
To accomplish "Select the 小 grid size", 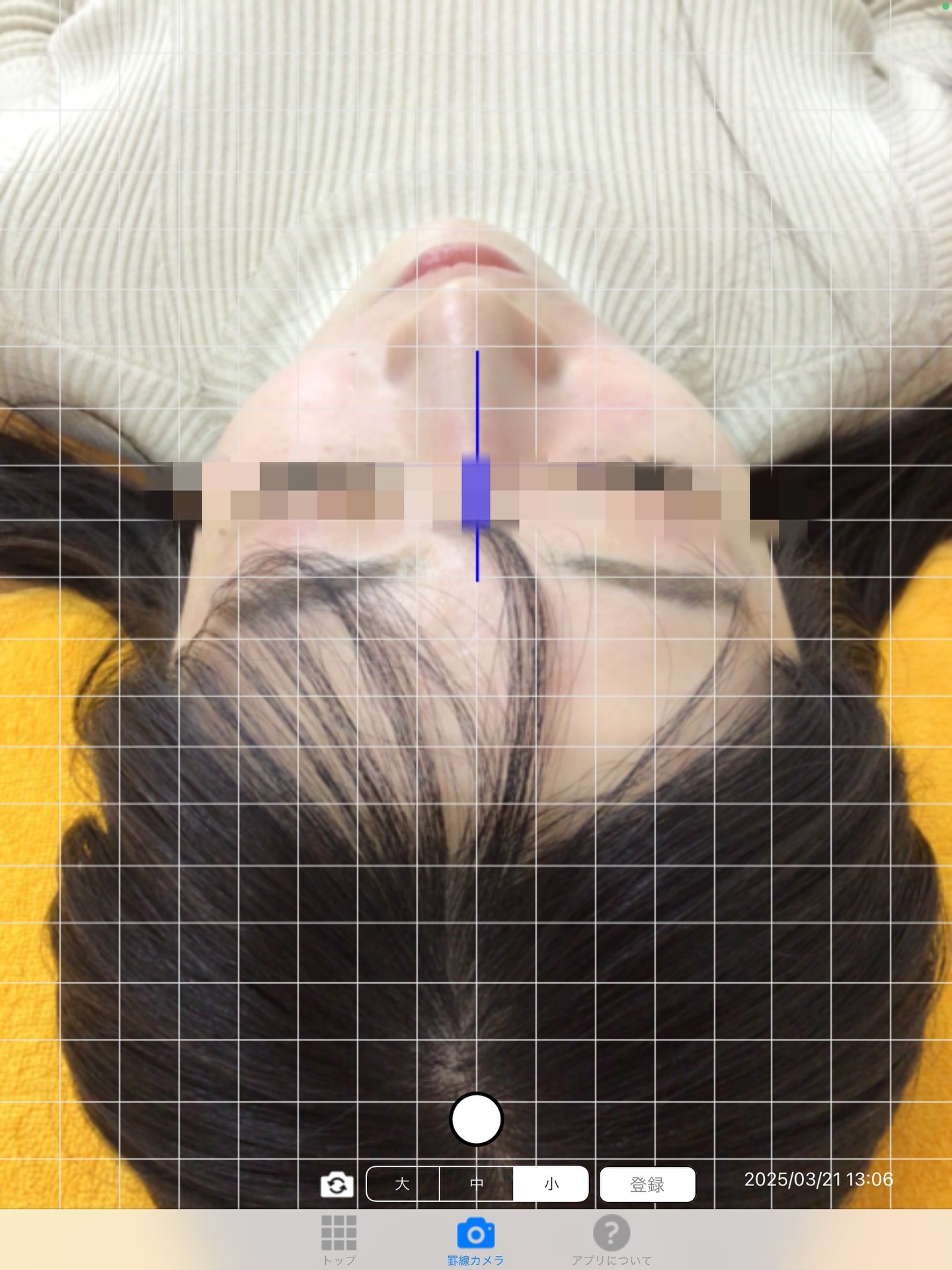I will click(551, 1184).
